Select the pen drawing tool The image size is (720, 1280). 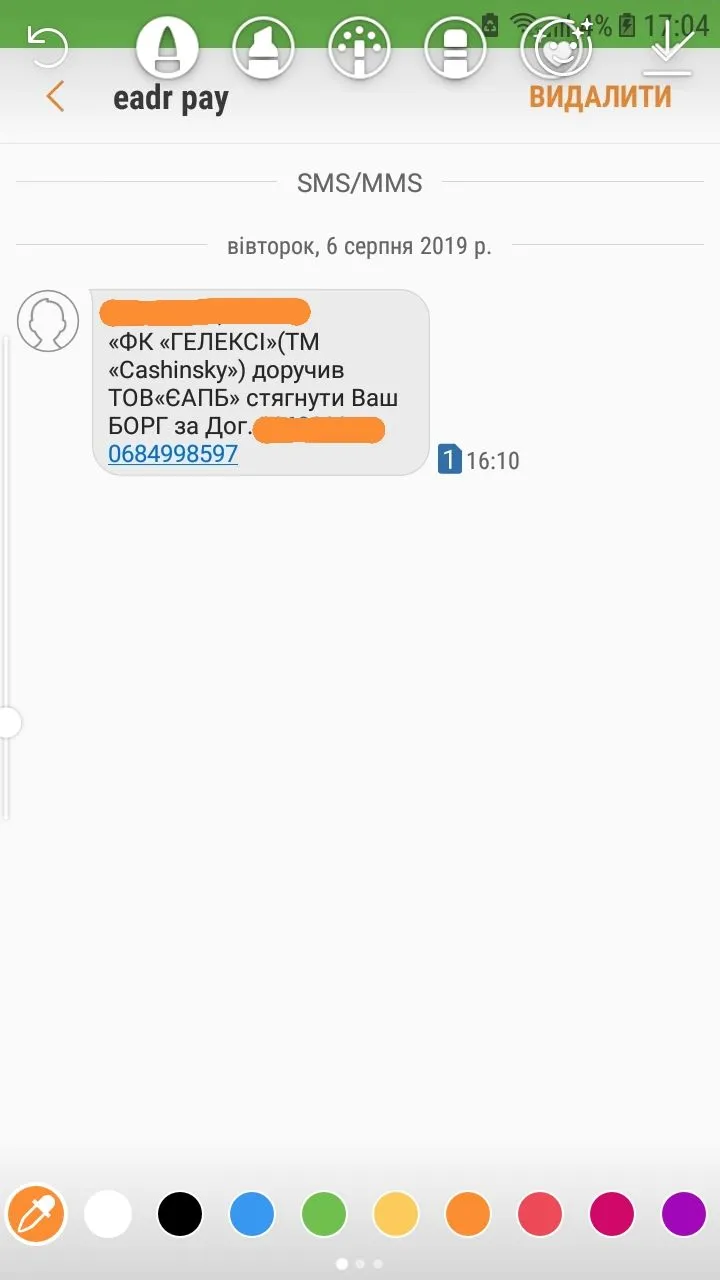[x=167, y=47]
